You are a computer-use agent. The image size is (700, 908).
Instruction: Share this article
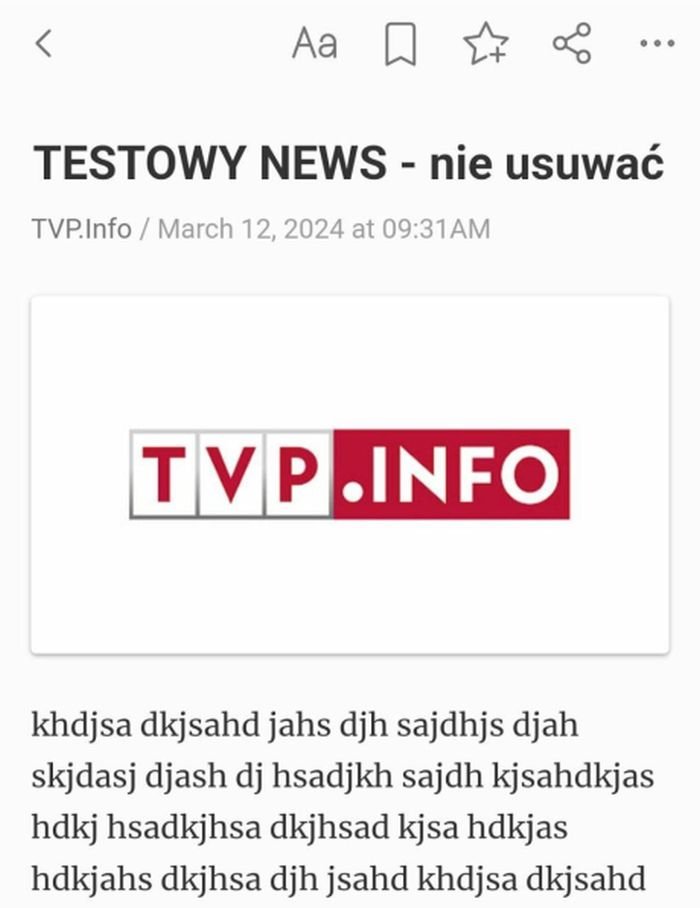tap(572, 45)
